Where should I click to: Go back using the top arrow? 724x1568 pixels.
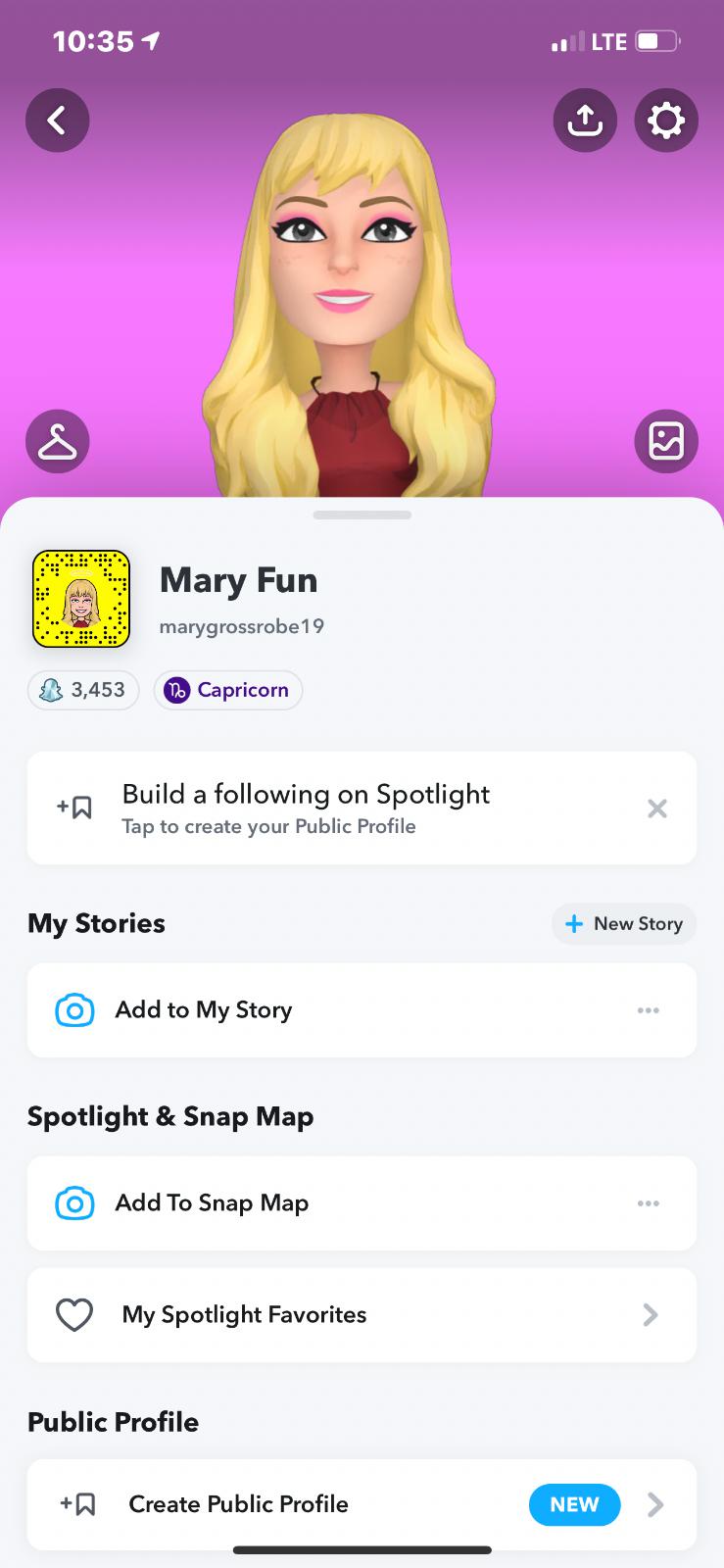[57, 121]
